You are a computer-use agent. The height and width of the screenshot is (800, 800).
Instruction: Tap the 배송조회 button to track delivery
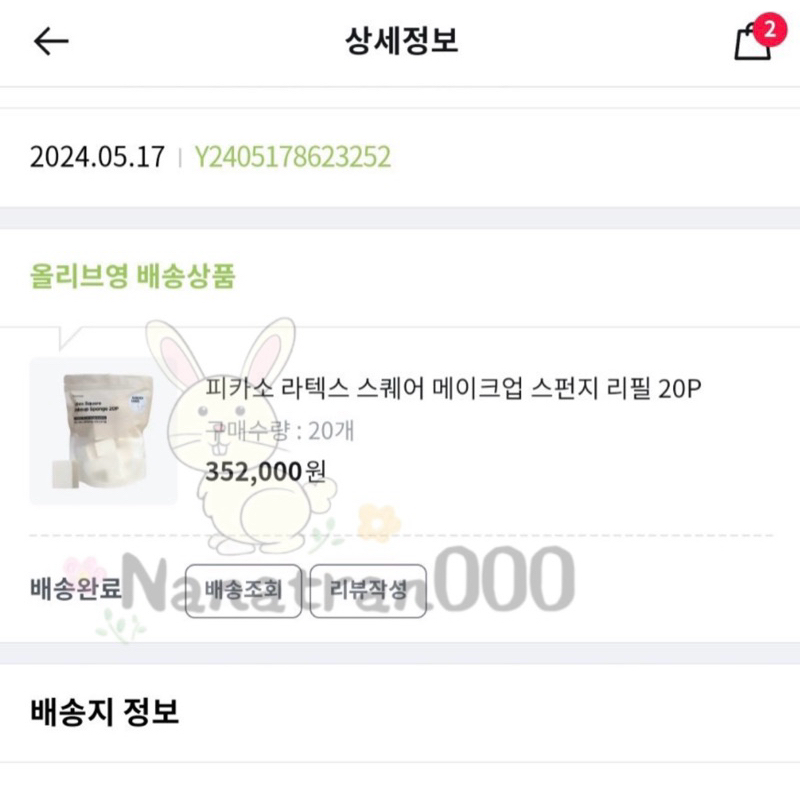pos(243,591)
